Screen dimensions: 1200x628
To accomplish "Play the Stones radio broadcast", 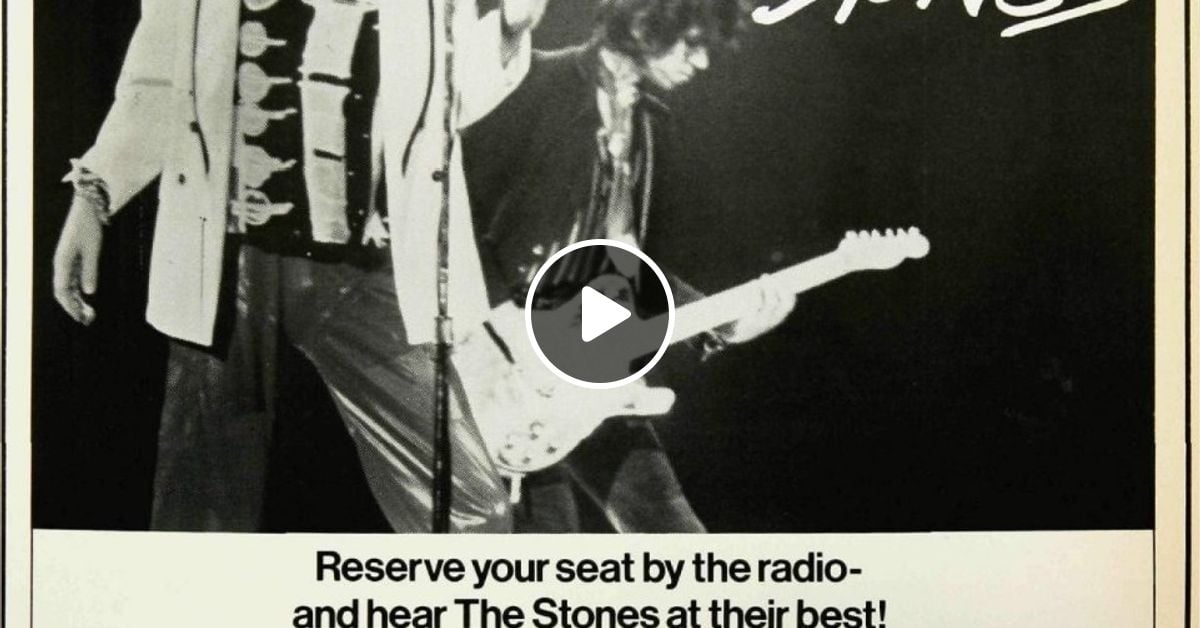I will 600,314.
